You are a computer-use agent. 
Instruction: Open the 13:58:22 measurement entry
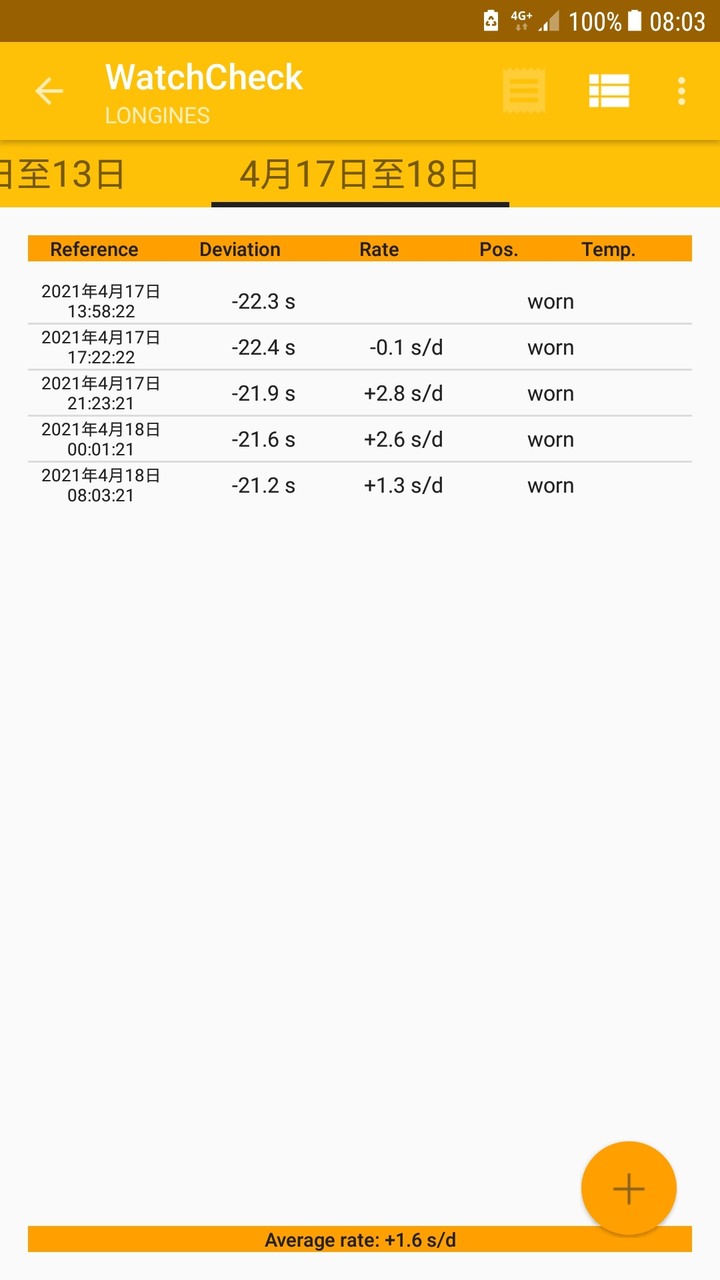point(360,301)
